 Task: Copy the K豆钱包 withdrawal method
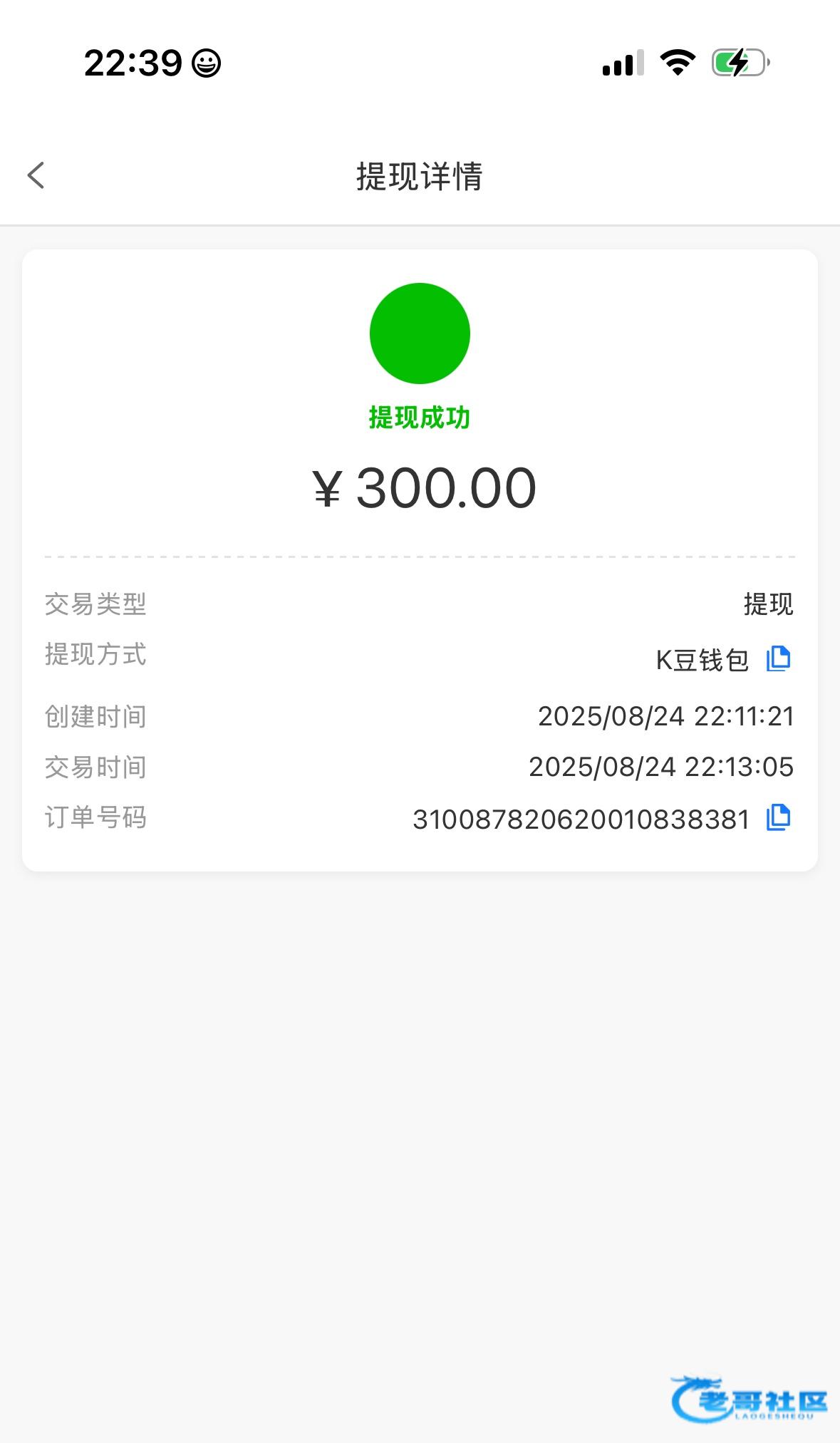[778, 659]
